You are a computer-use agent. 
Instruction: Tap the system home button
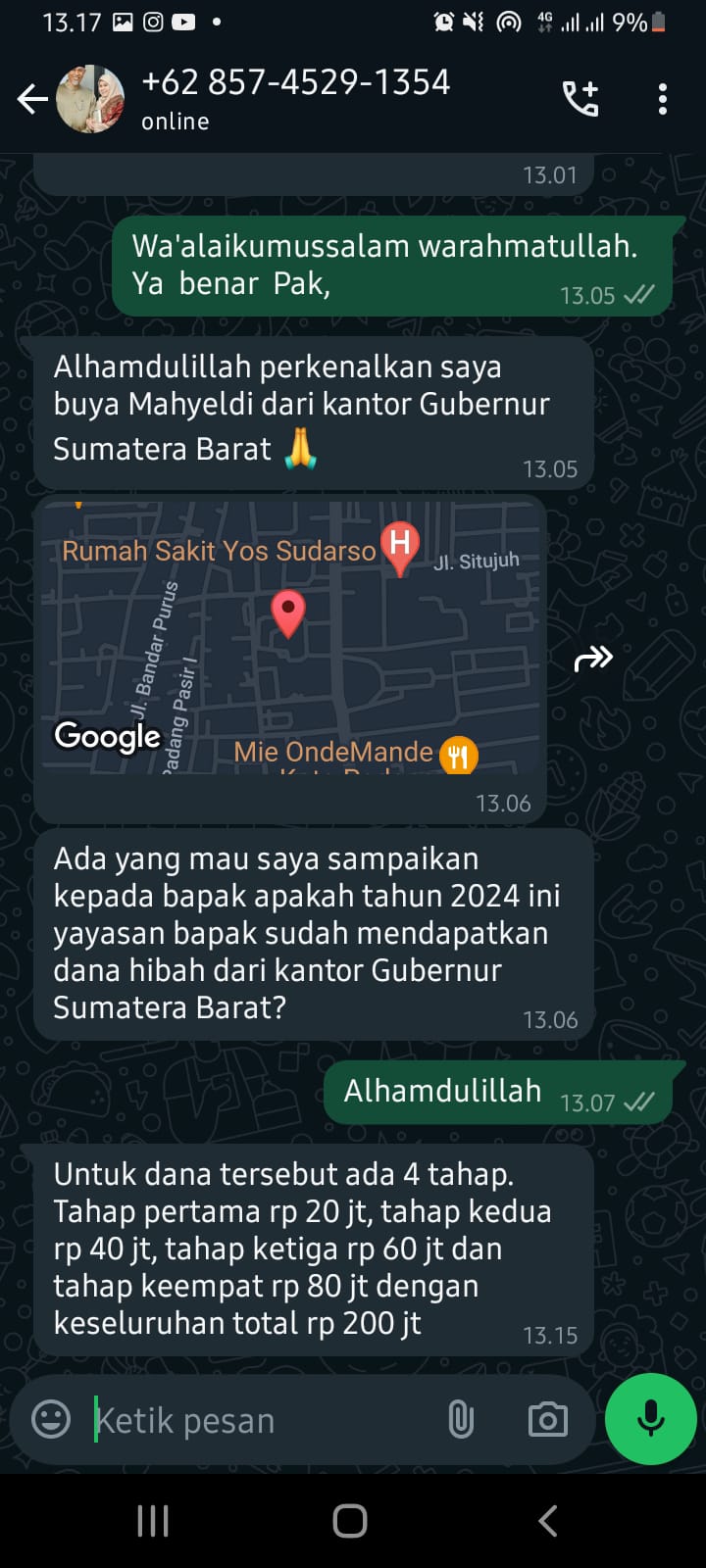350,1521
